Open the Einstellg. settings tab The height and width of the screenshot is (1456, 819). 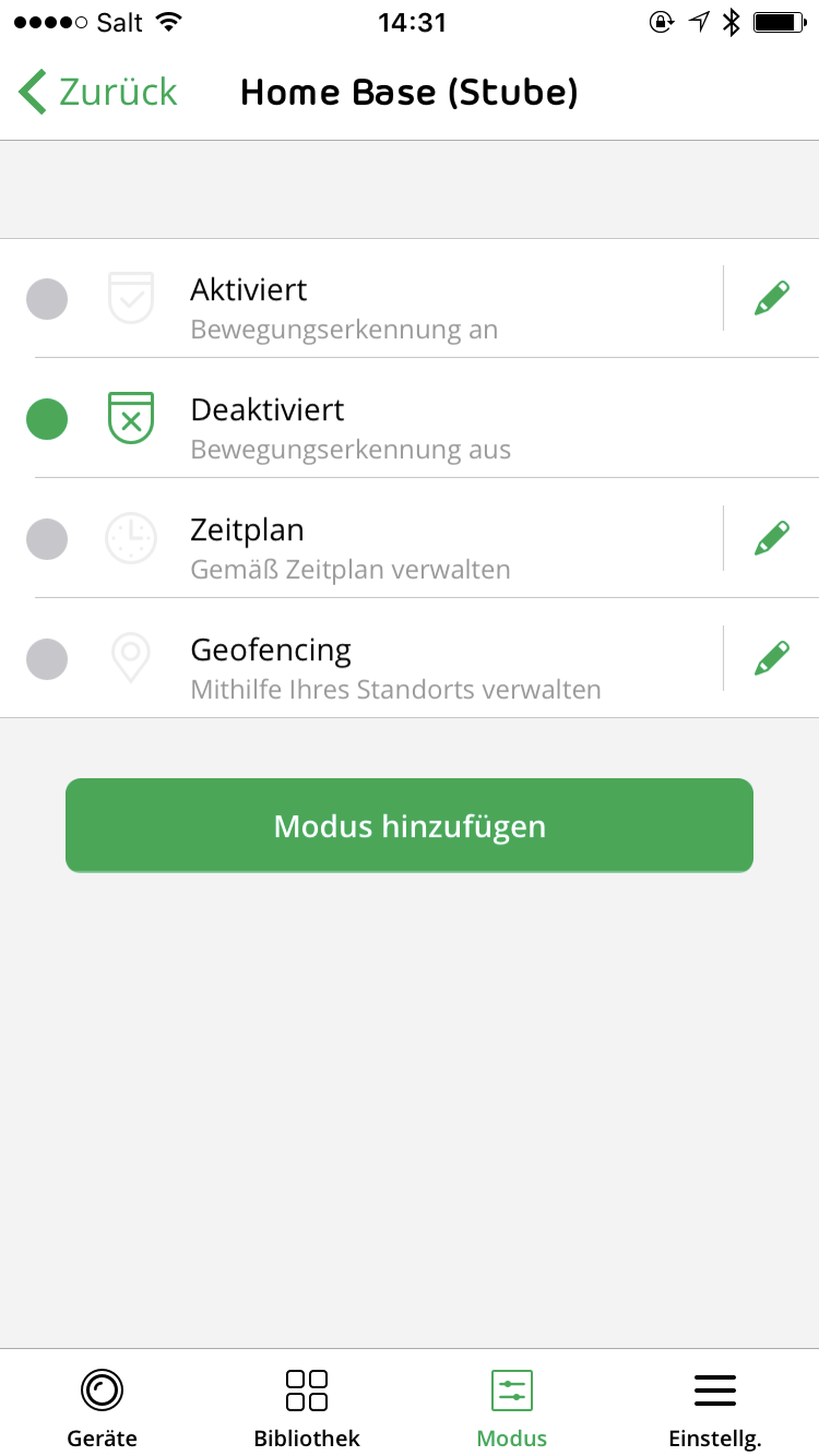click(x=716, y=1406)
